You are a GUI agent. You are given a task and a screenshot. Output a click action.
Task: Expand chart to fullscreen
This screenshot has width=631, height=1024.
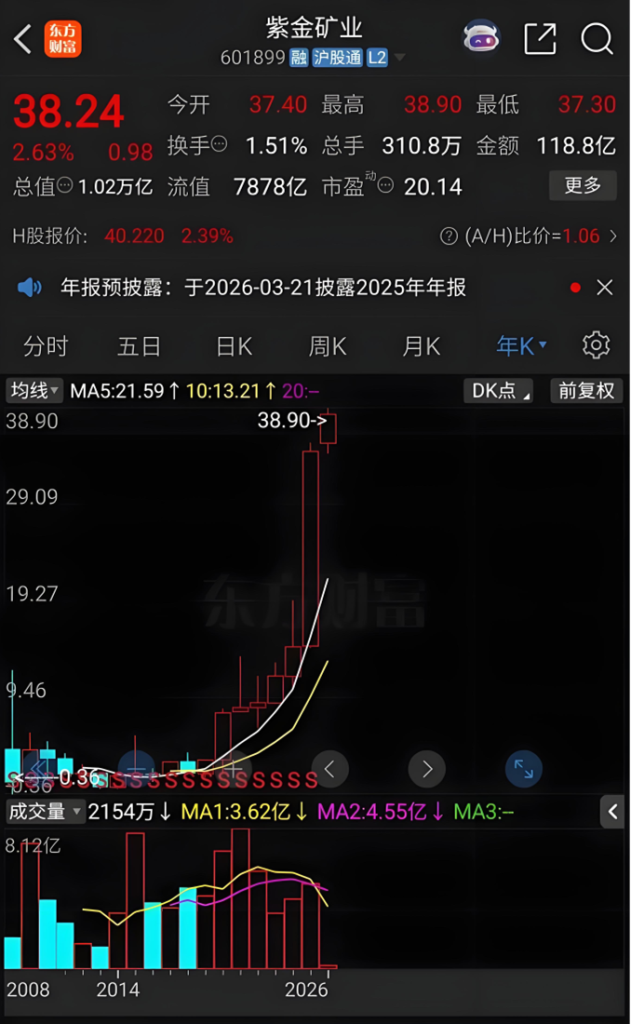click(522, 768)
